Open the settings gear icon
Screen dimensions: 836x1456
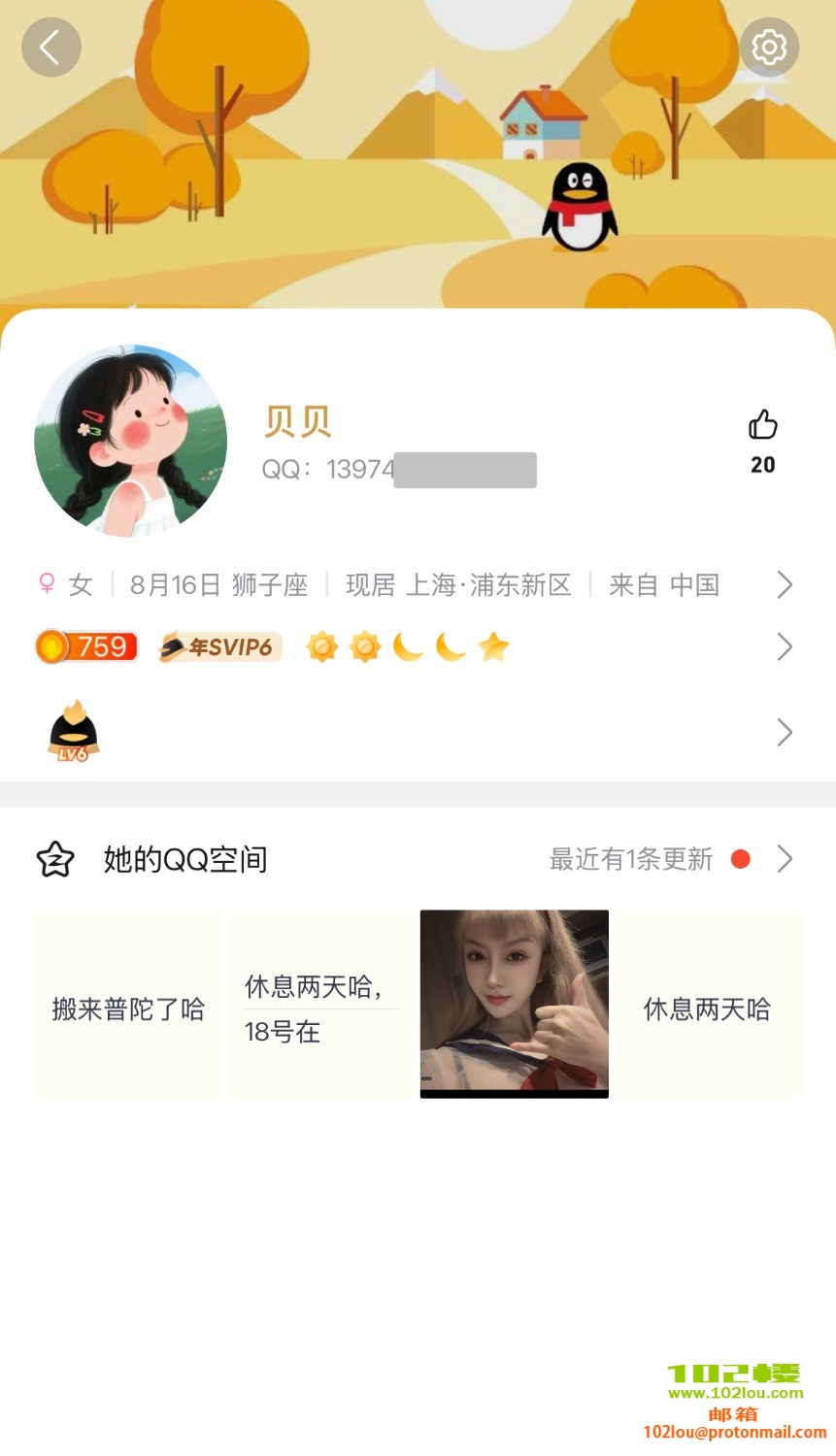point(769,47)
